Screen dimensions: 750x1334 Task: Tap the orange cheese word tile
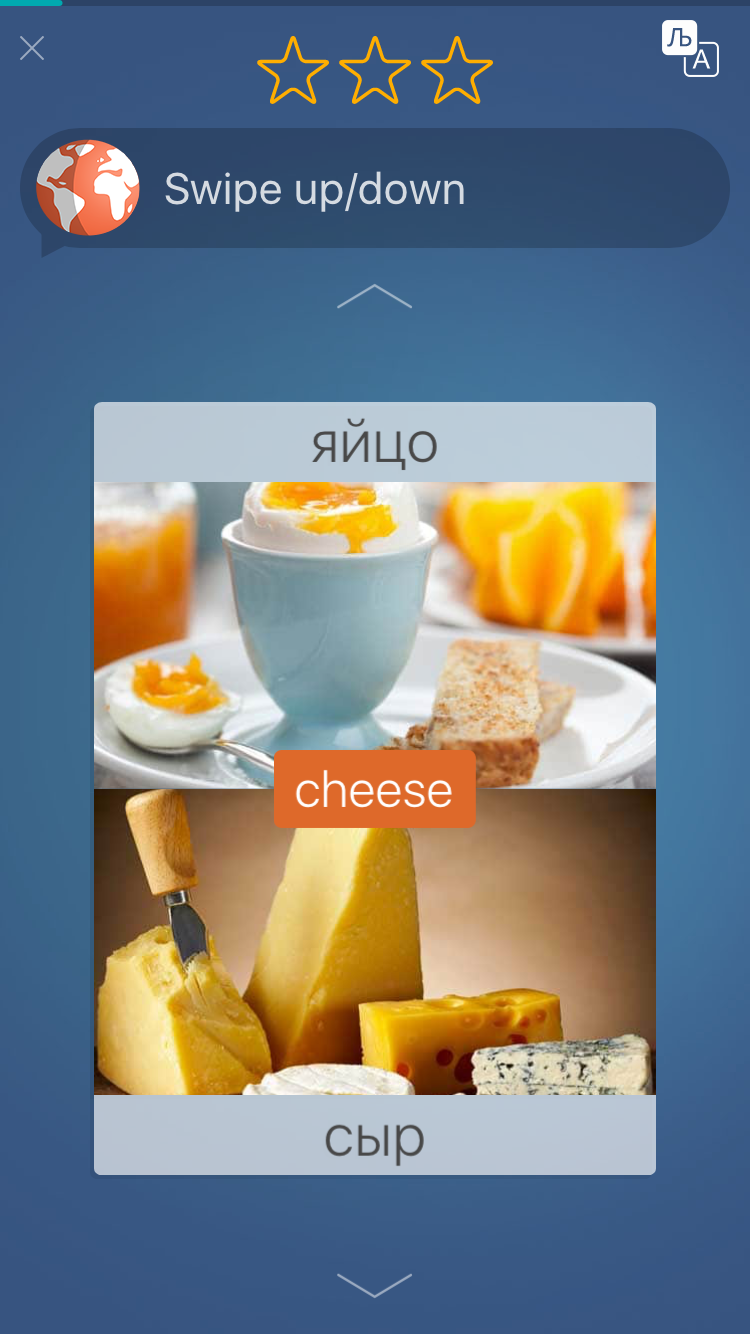(x=374, y=789)
